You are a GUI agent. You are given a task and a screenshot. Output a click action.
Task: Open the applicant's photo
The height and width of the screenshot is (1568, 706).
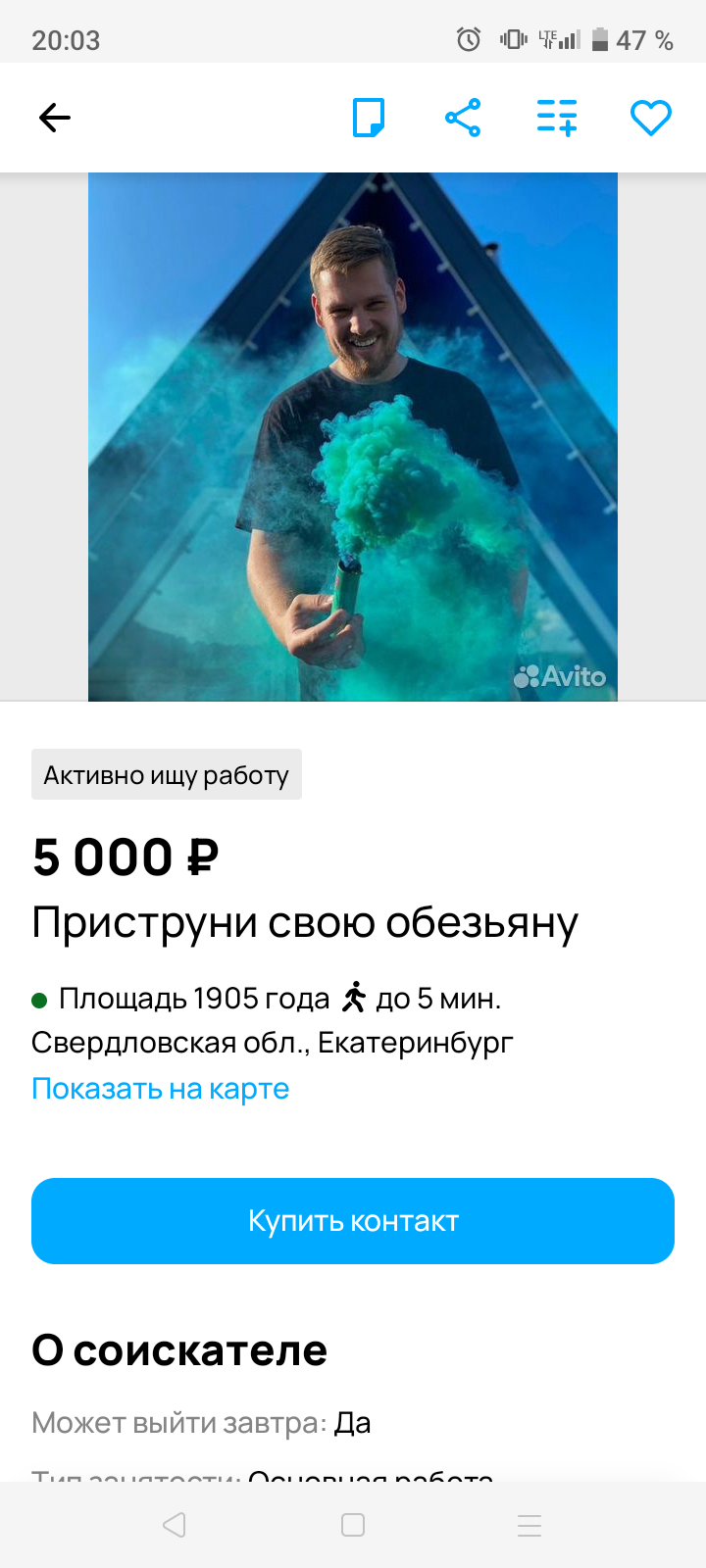tap(353, 437)
